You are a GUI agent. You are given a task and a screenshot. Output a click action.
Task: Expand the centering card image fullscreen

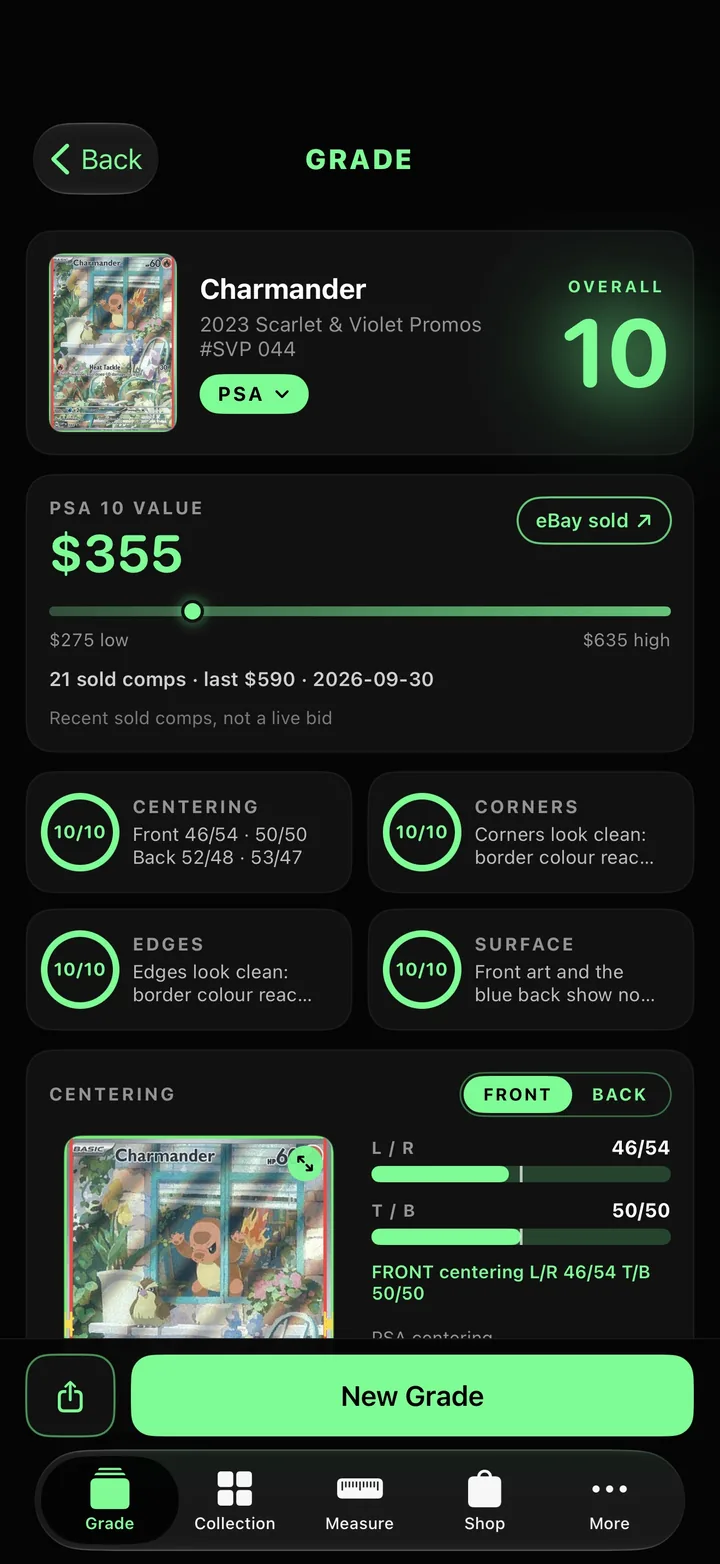point(305,1163)
